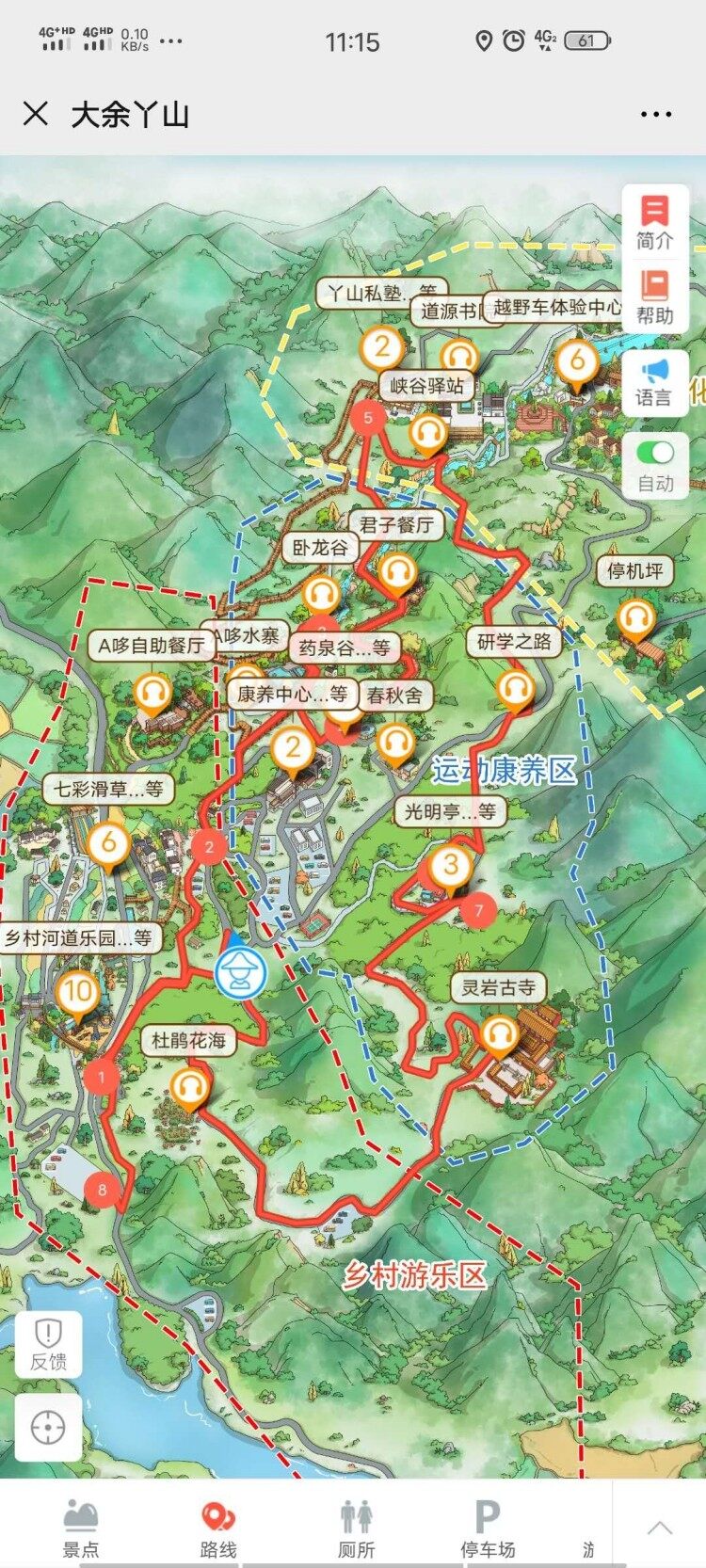The width and height of the screenshot is (706, 1568).
Task: Open the 简介 introduction
Action: [x=654, y=222]
